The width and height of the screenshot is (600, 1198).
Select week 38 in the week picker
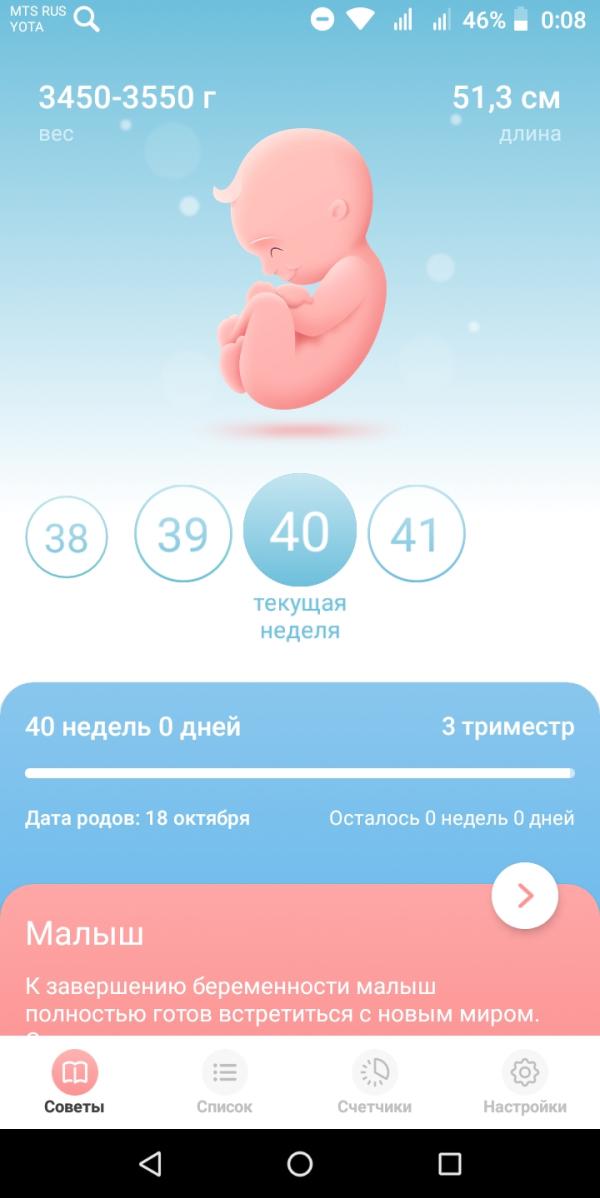coord(66,537)
